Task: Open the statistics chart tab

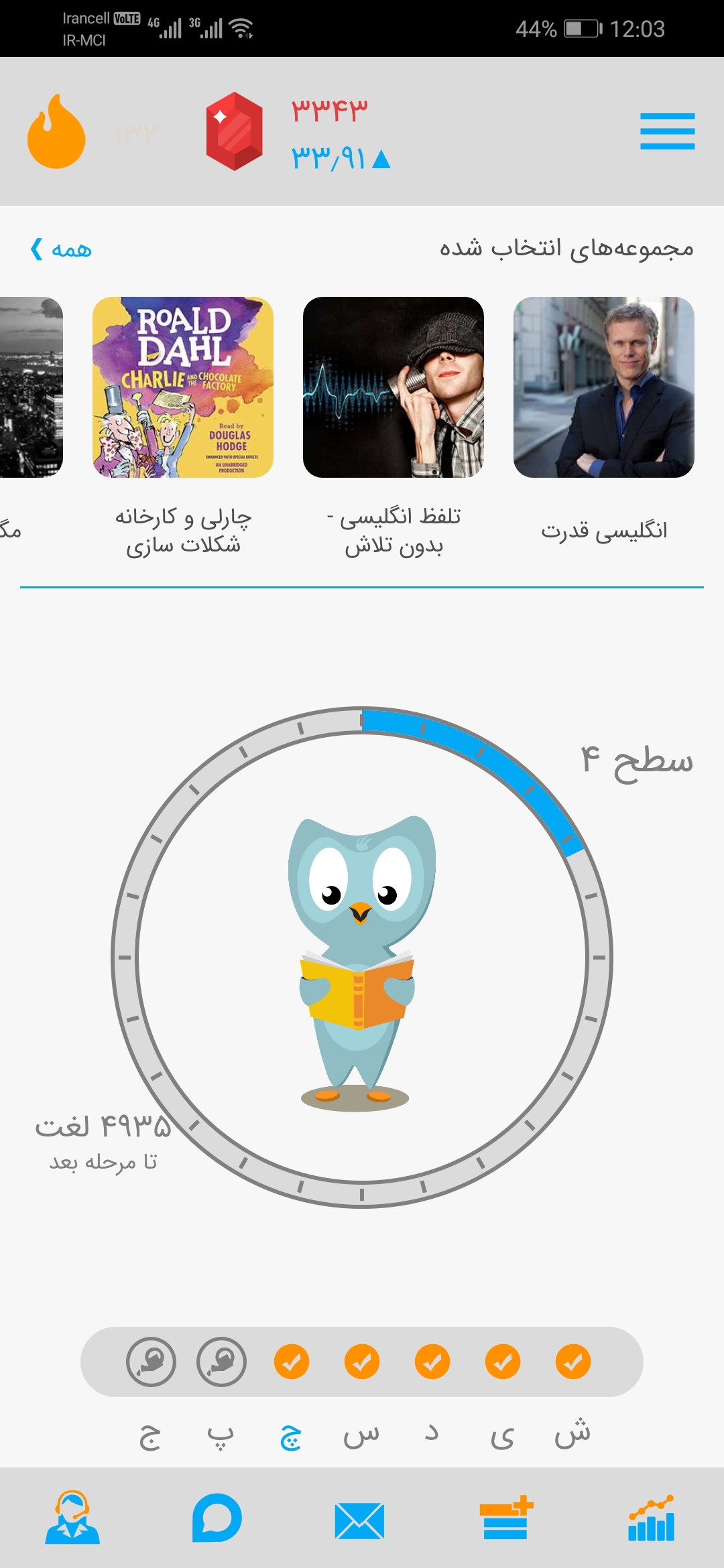Action: click(x=652, y=1518)
